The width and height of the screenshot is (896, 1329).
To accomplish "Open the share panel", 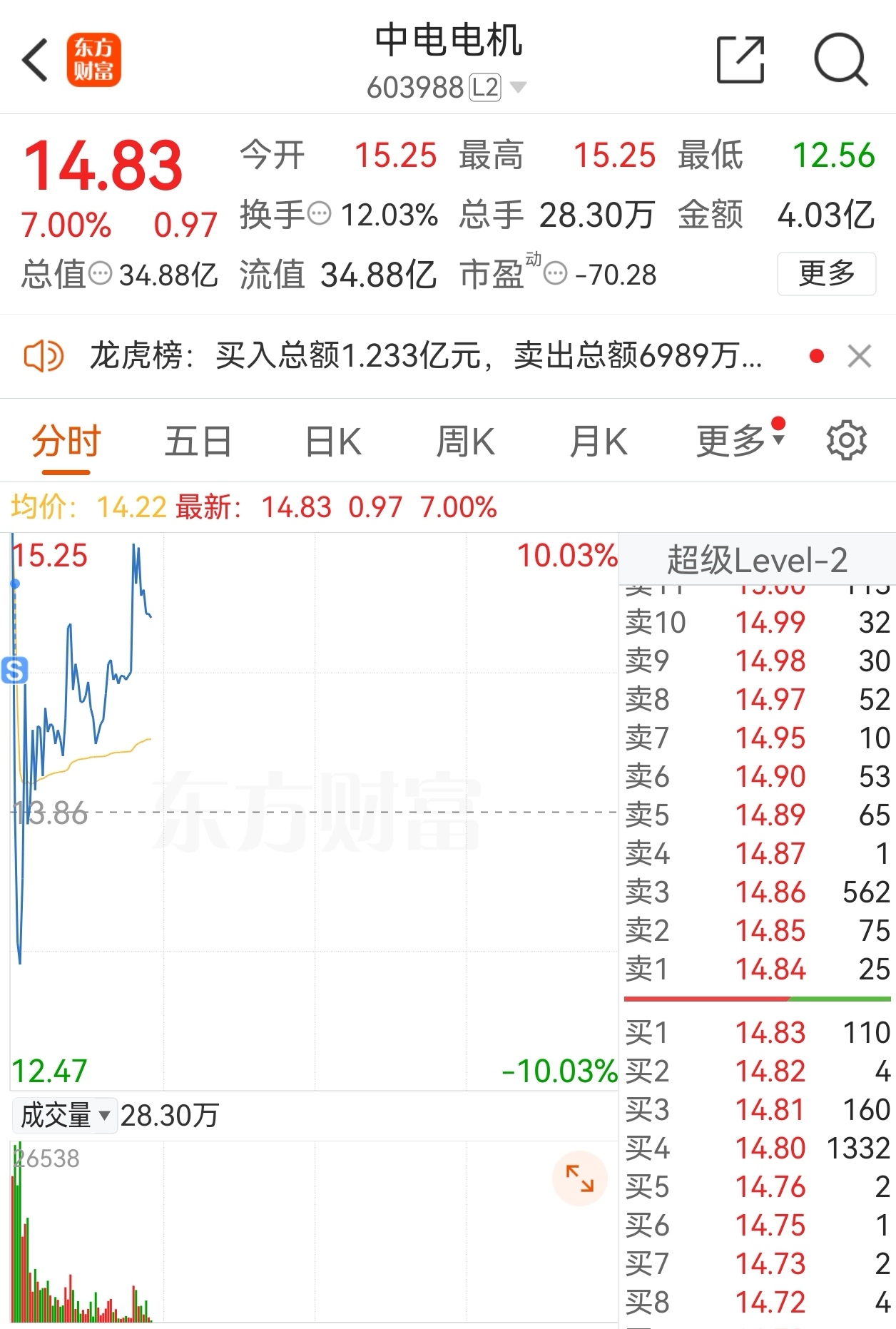I will [x=740, y=61].
